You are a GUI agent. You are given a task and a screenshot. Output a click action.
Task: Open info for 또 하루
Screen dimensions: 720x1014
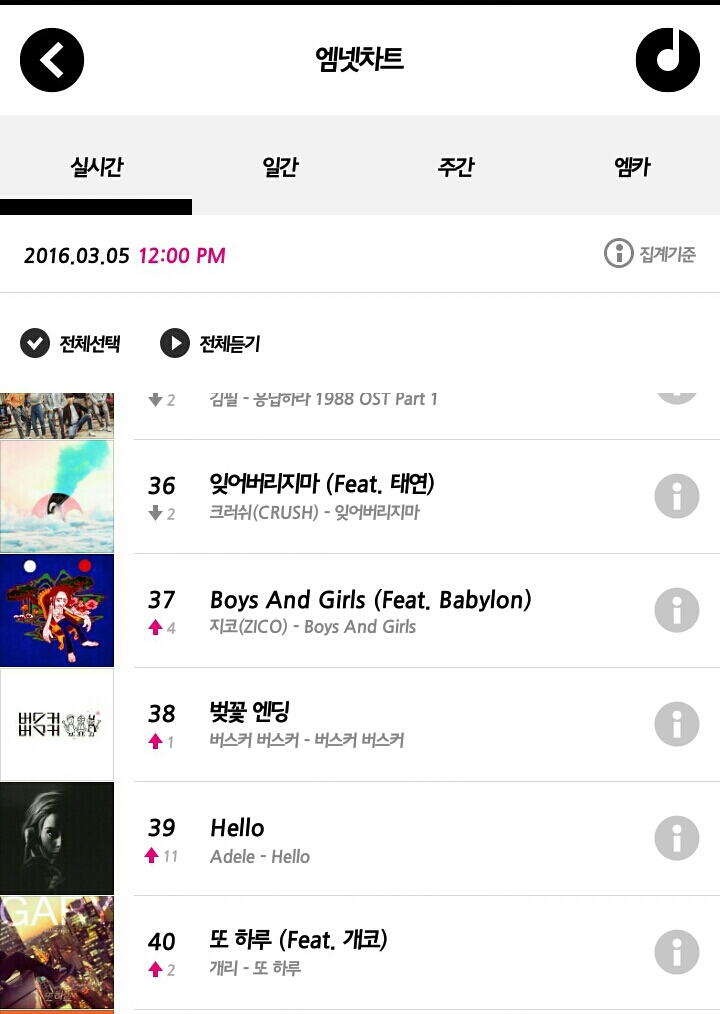click(676, 952)
